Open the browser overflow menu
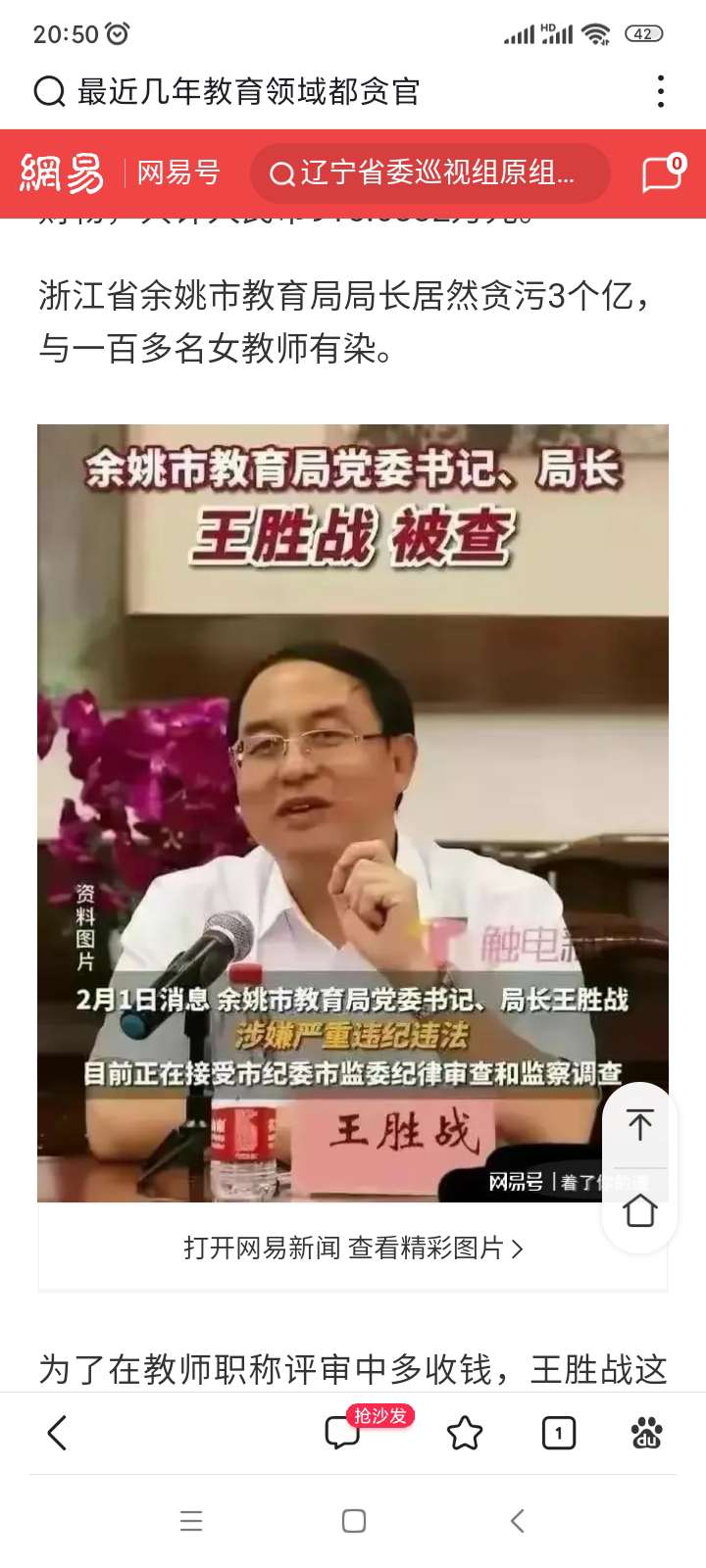 [661, 91]
